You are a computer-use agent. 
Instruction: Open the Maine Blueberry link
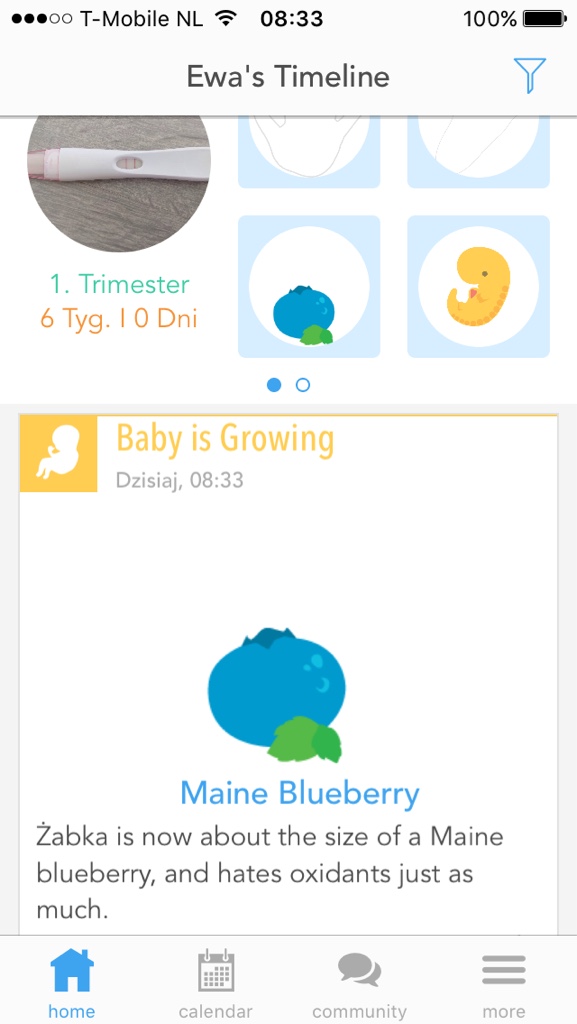tap(300, 793)
